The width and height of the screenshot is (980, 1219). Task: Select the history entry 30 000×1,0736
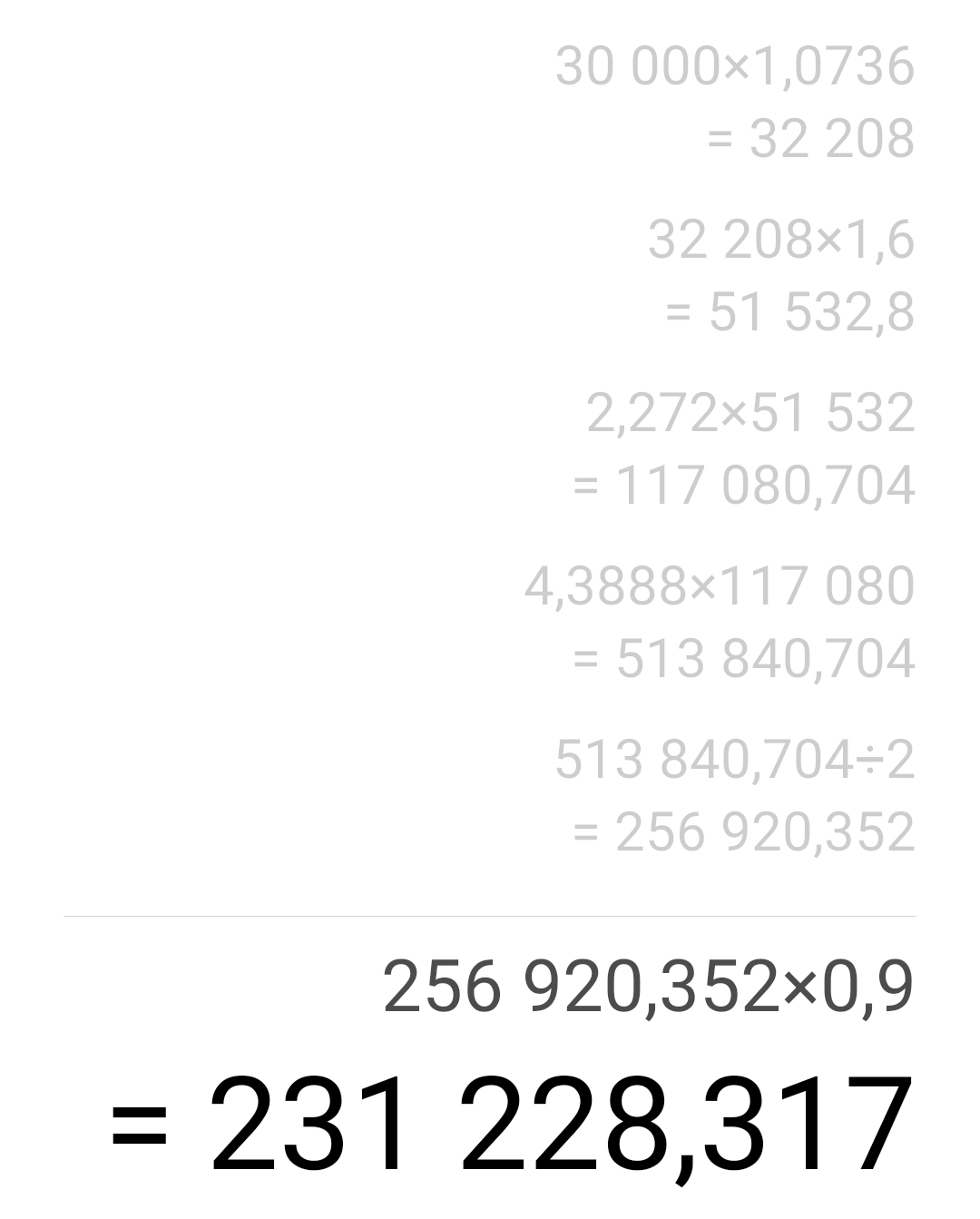click(734, 67)
